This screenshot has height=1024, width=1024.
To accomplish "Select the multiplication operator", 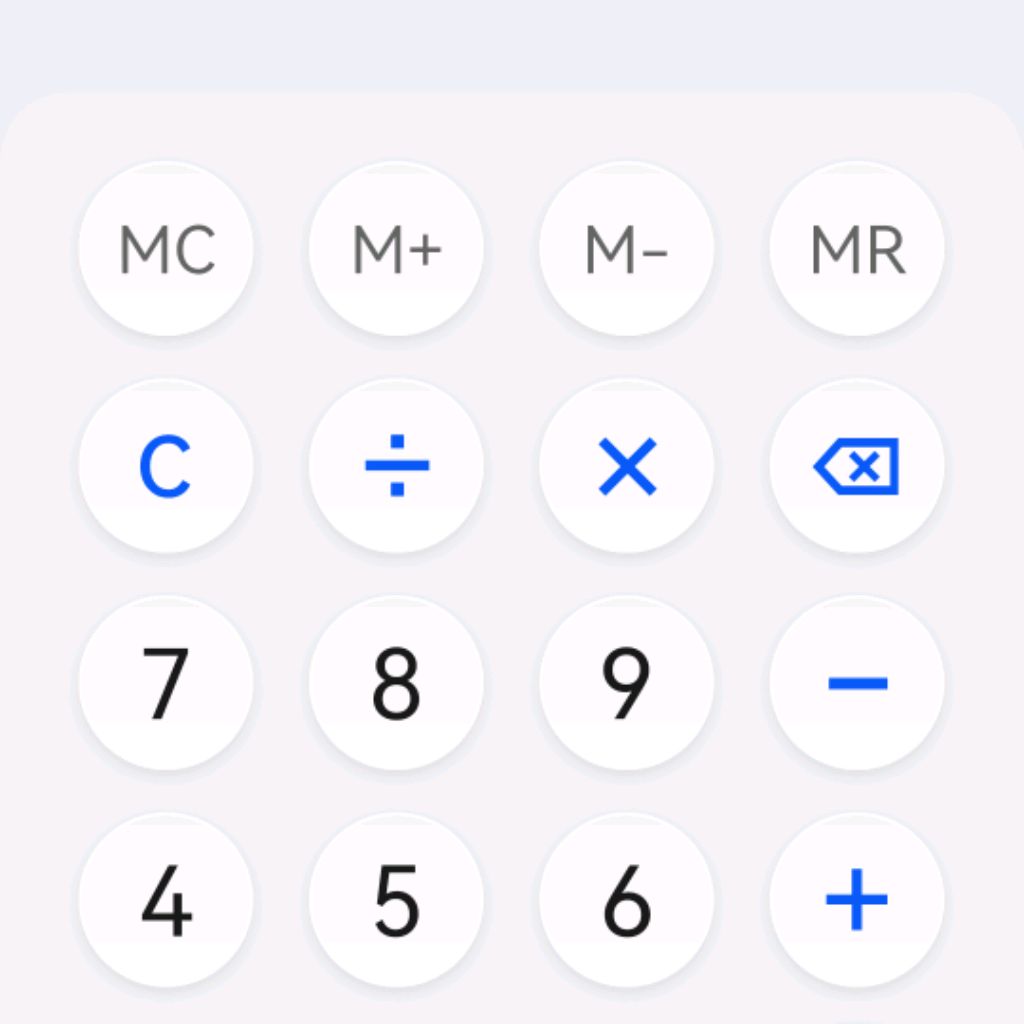I will pos(627,466).
